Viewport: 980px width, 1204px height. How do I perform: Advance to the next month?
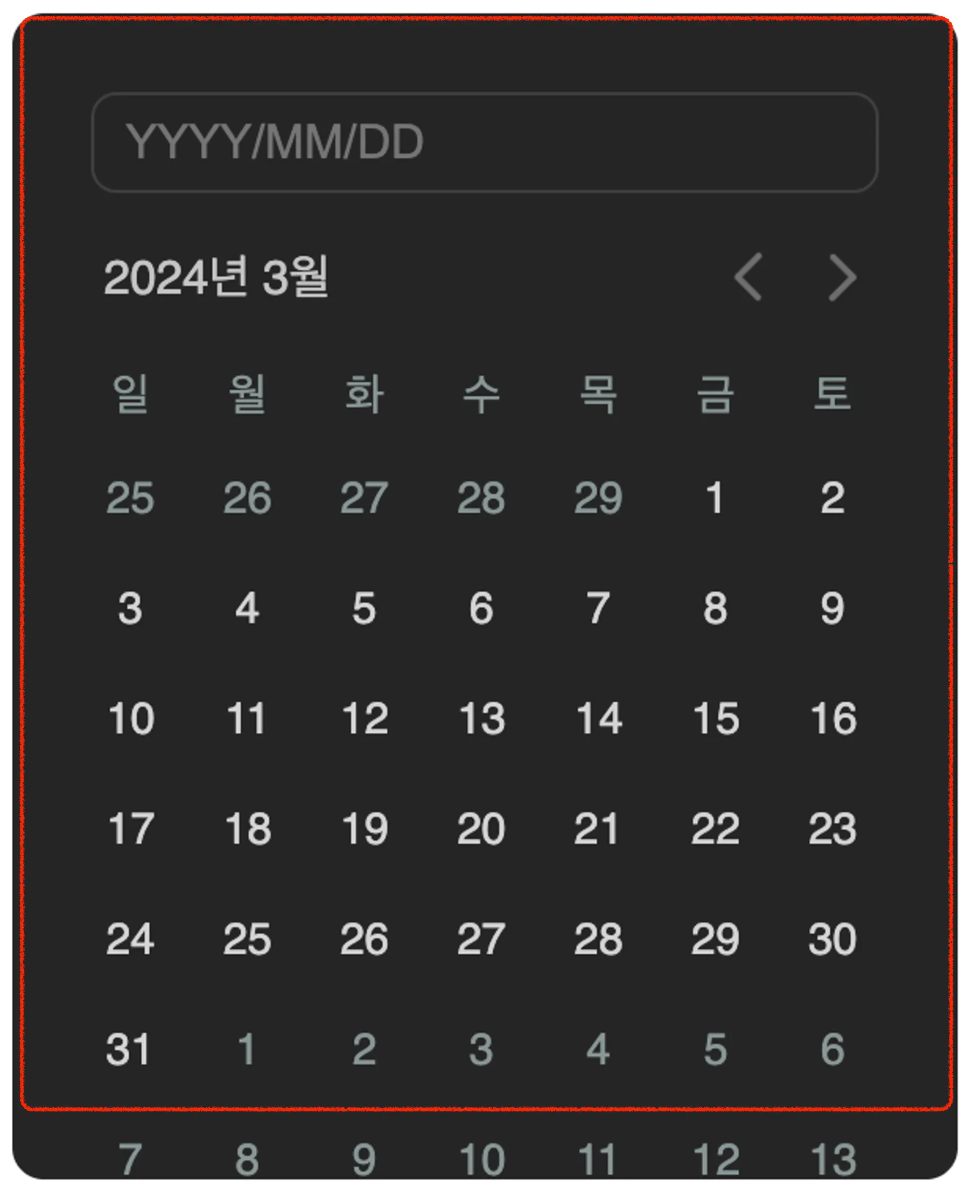842,277
